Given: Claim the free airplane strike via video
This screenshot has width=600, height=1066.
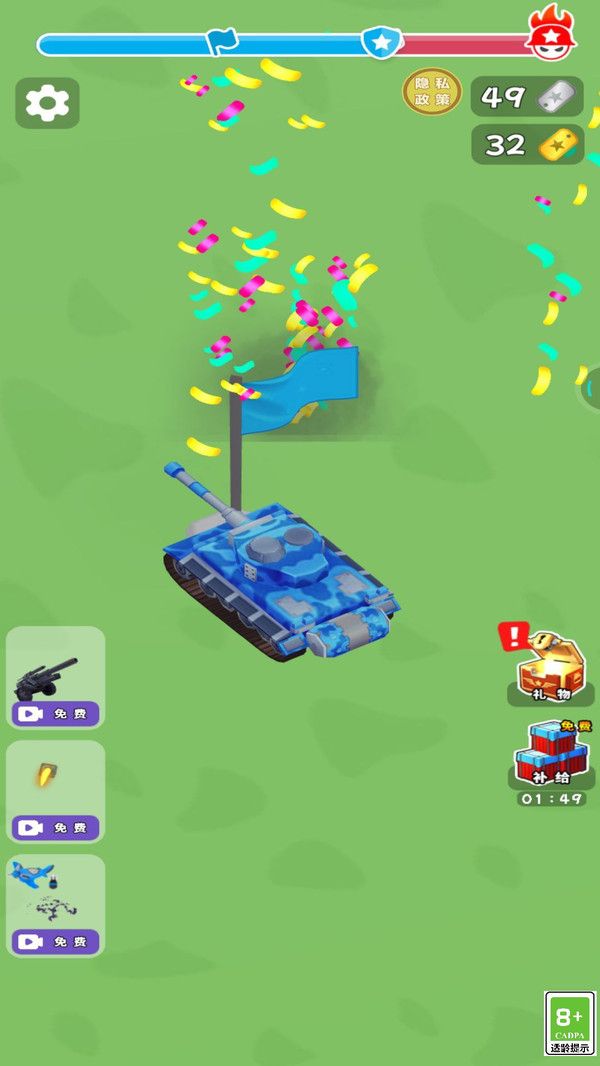Looking at the screenshot, I should (56, 941).
